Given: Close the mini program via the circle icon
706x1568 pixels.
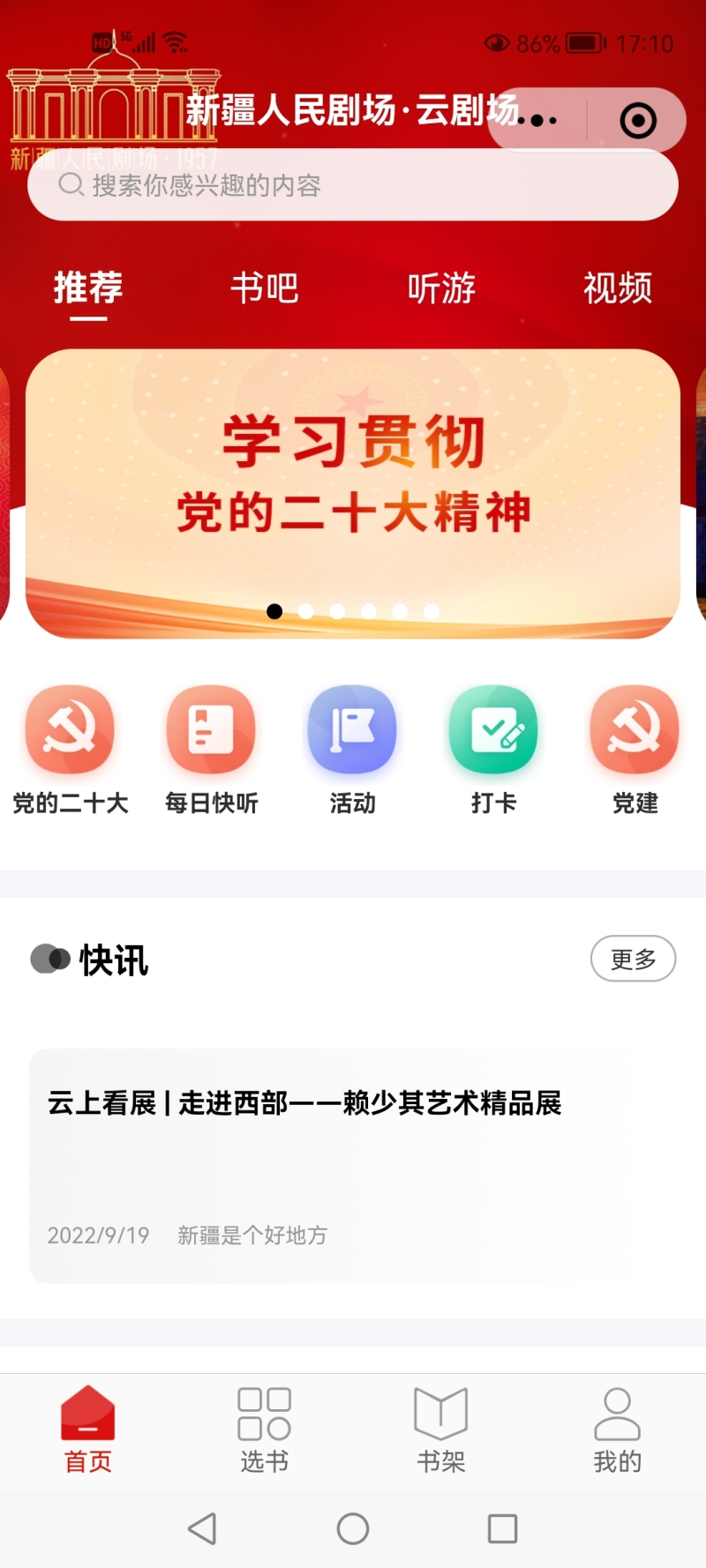Looking at the screenshot, I should coord(637,120).
